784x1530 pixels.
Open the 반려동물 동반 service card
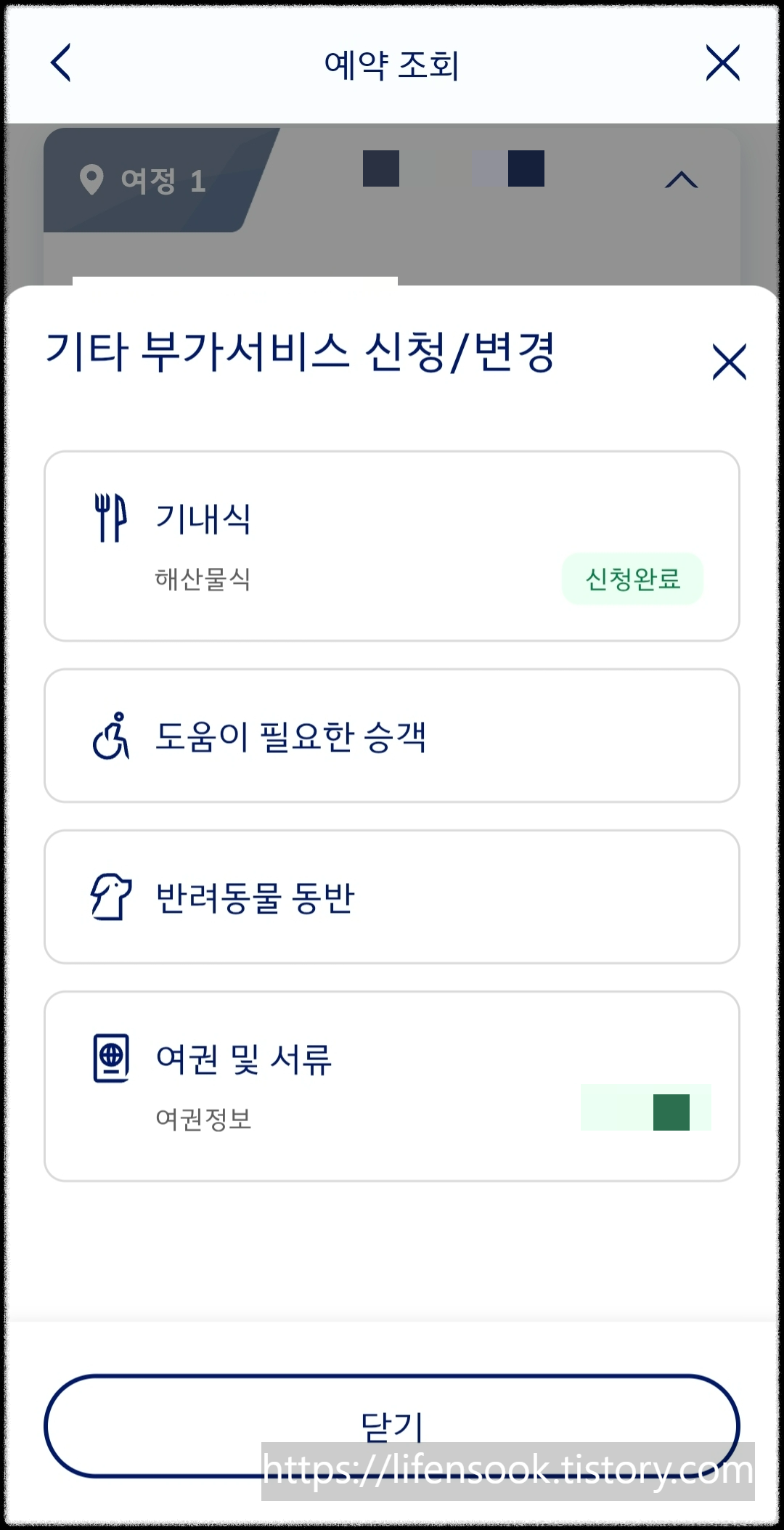pyautogui.click(x=392, y=898)
